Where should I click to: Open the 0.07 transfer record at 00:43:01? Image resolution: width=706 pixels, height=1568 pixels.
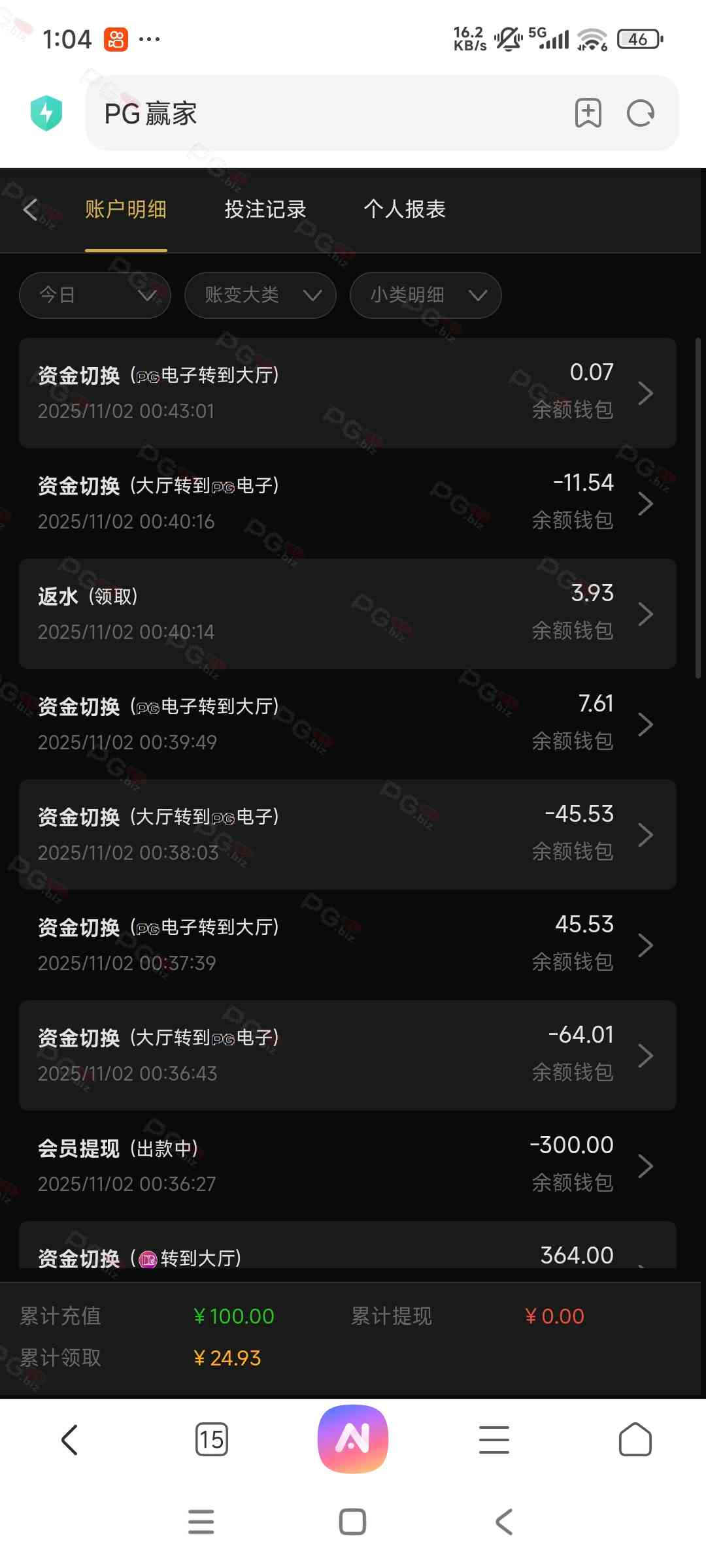[347, 393]
